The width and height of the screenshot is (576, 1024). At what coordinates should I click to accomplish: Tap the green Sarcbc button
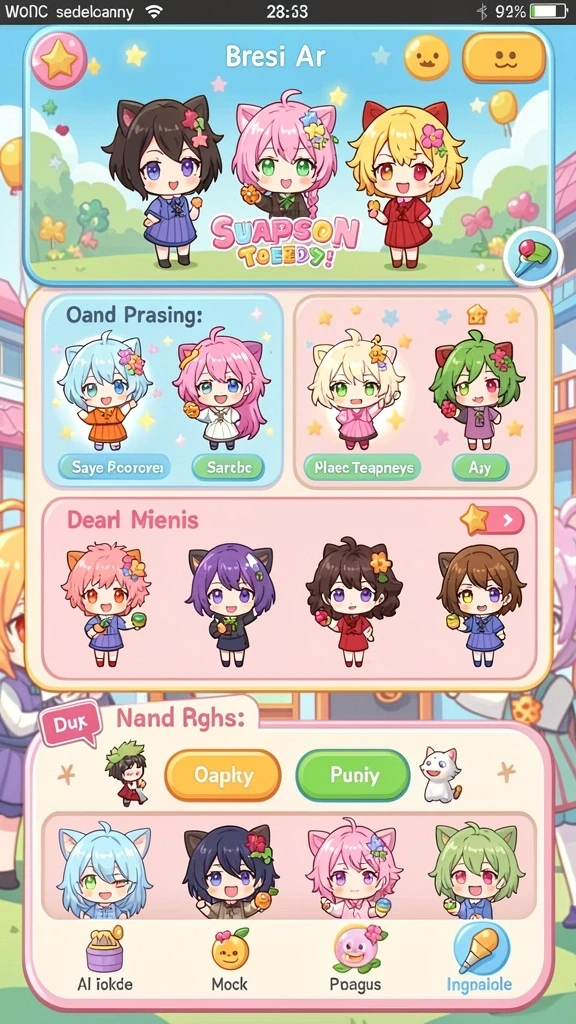228,467
